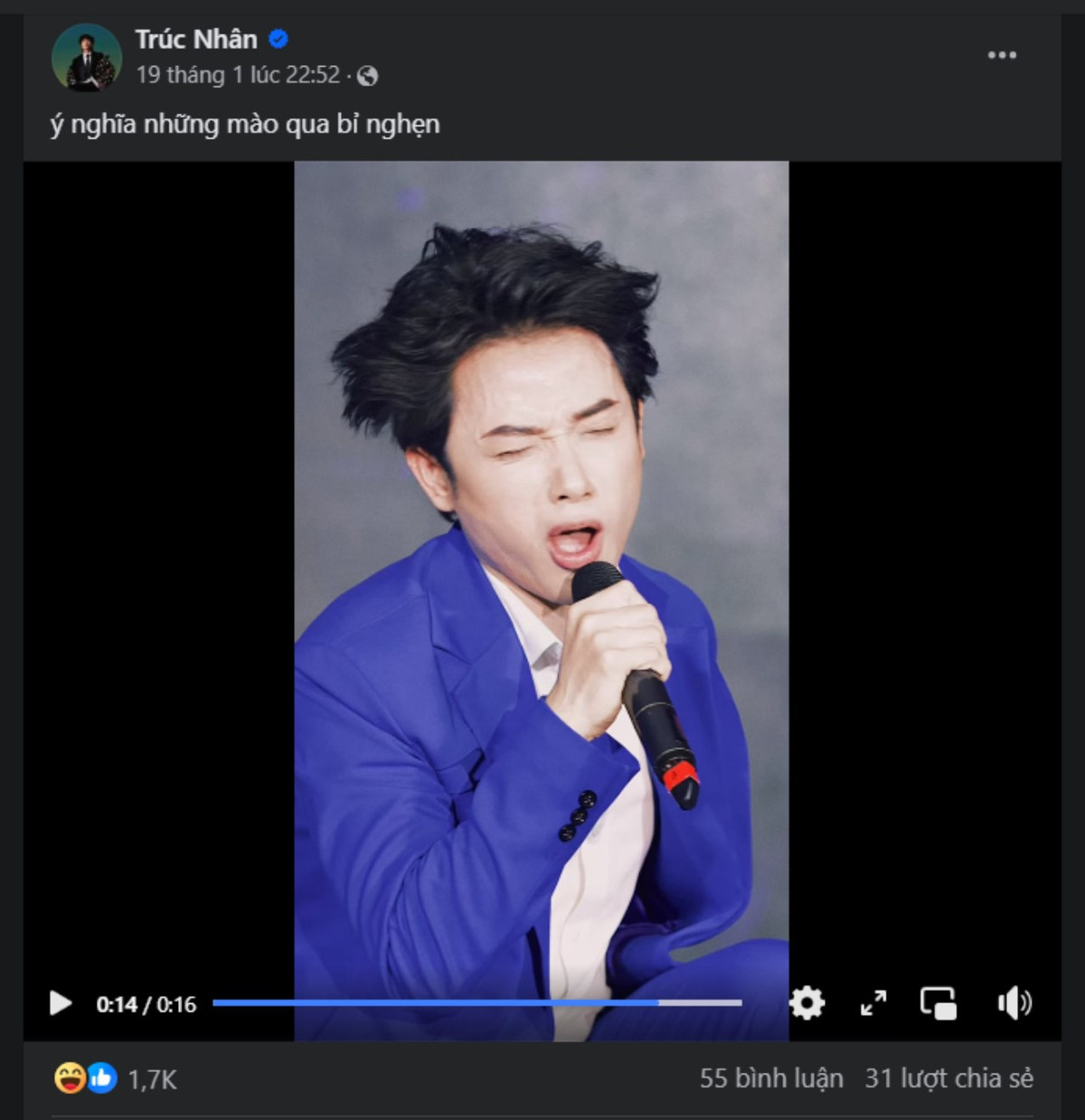View the 31 lượt chia sẻ shares
Screen dimensions: 1085x1120
point(948,1078)
